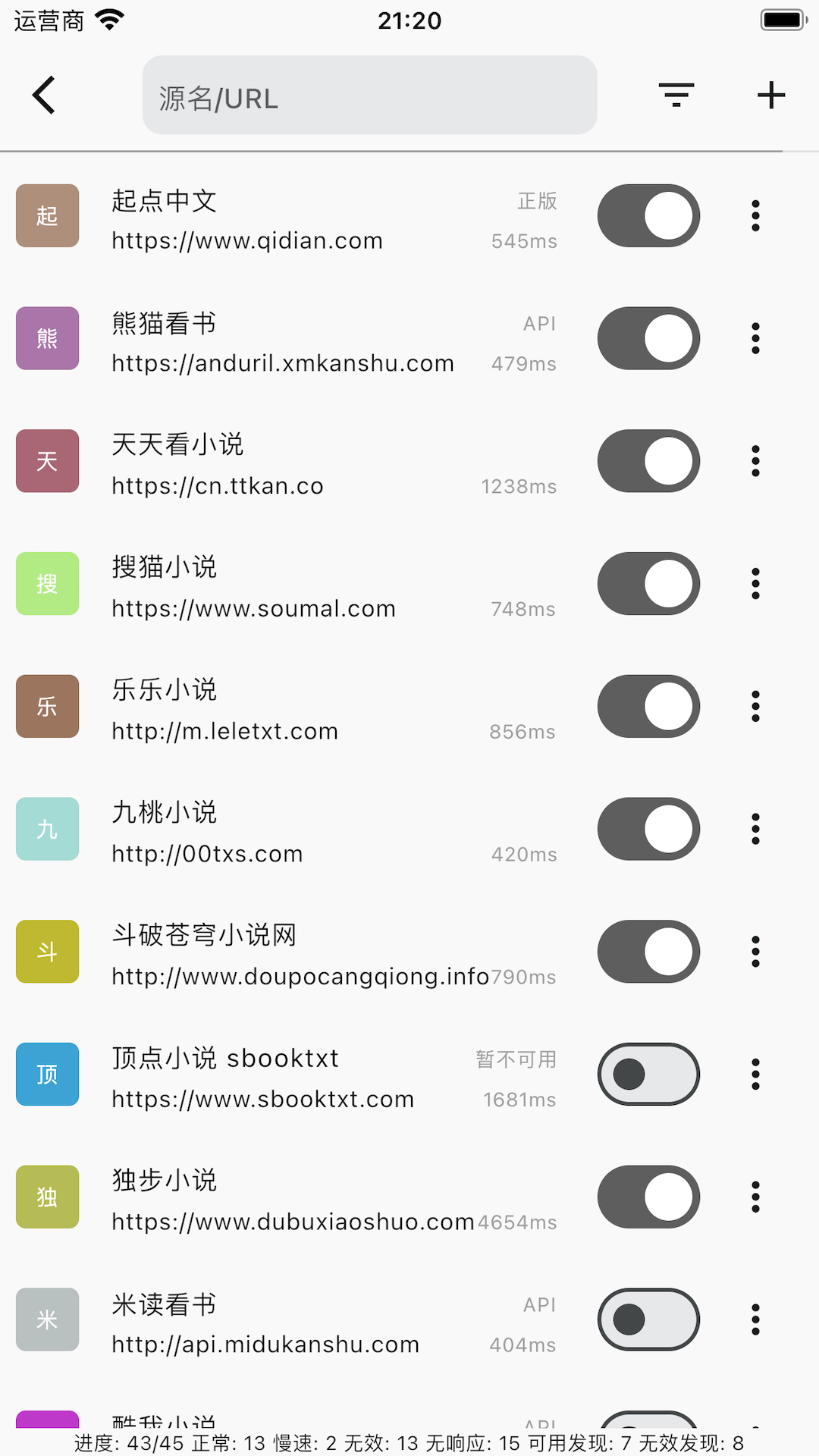Screen dimensions: 819x1456
Task: Open the three-dot menu for 乐乐小说
Action: pyautogui.click(x=755, y=706)
